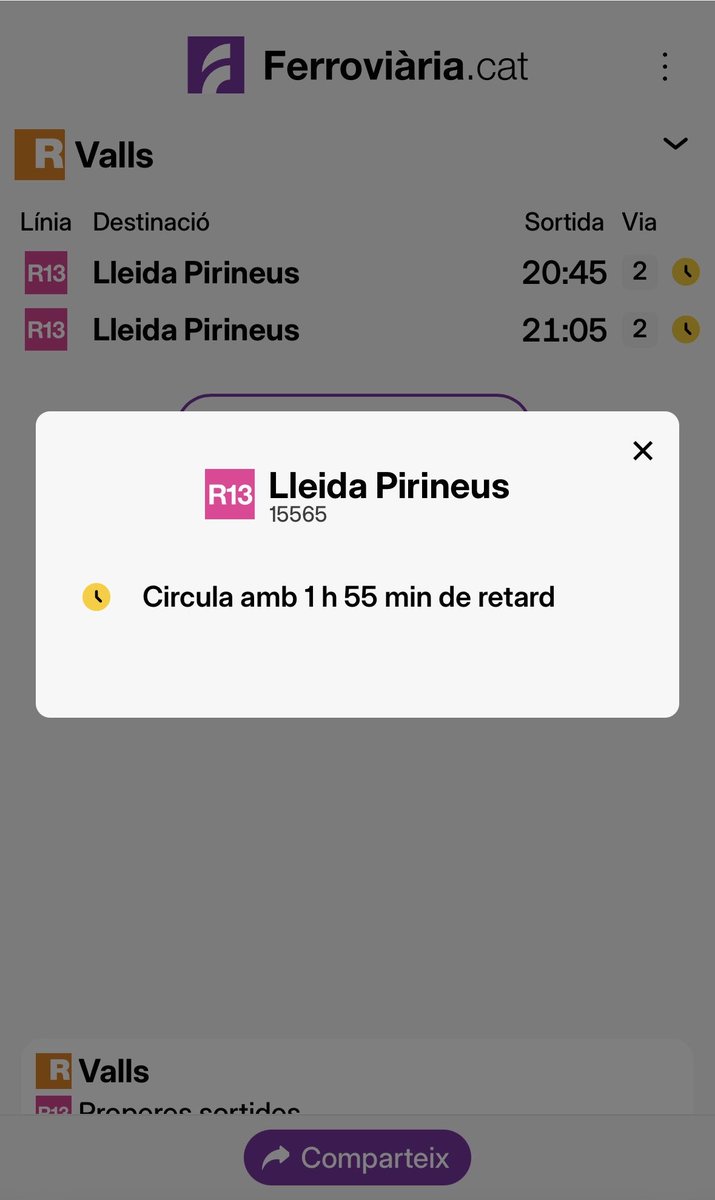Close the Lleida Pirineus delay dialog
715x1200 pixels.
click(x=643, y=451)
